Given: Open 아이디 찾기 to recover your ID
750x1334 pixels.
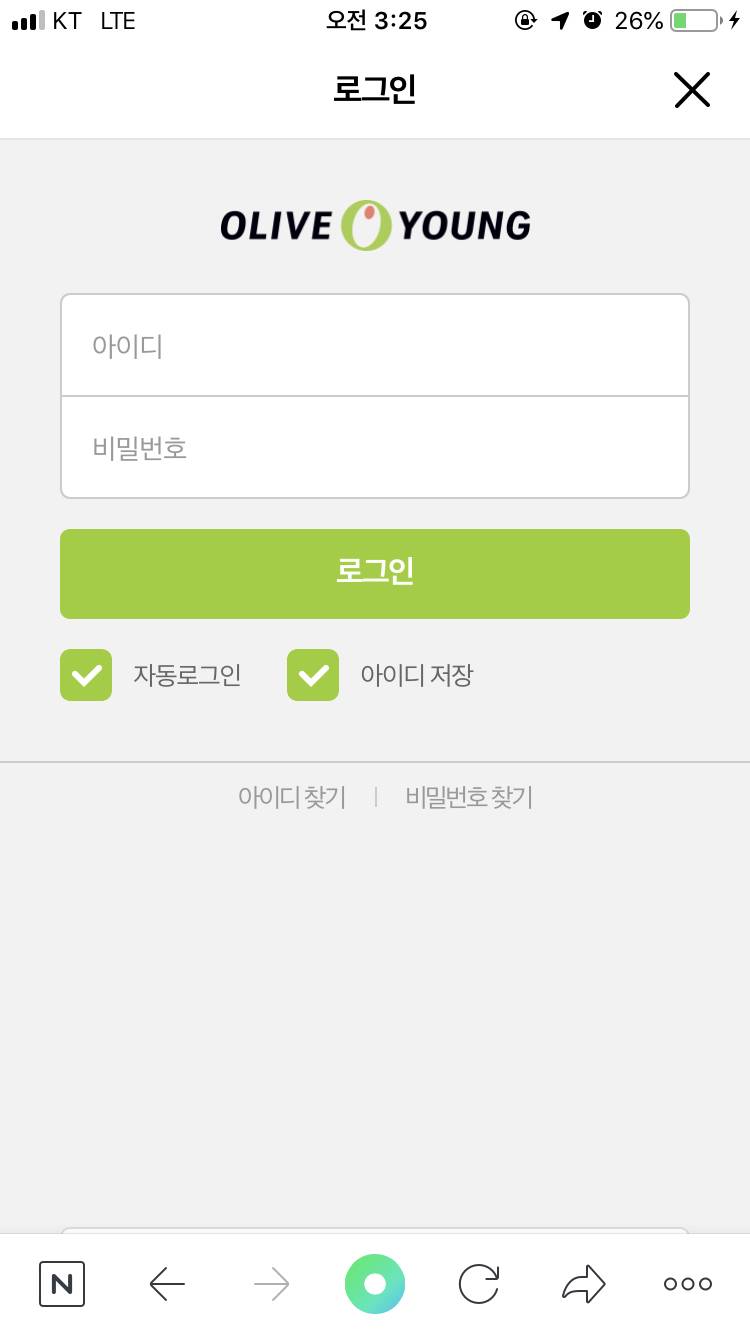Looking at the screenshot, I should 292,796.
